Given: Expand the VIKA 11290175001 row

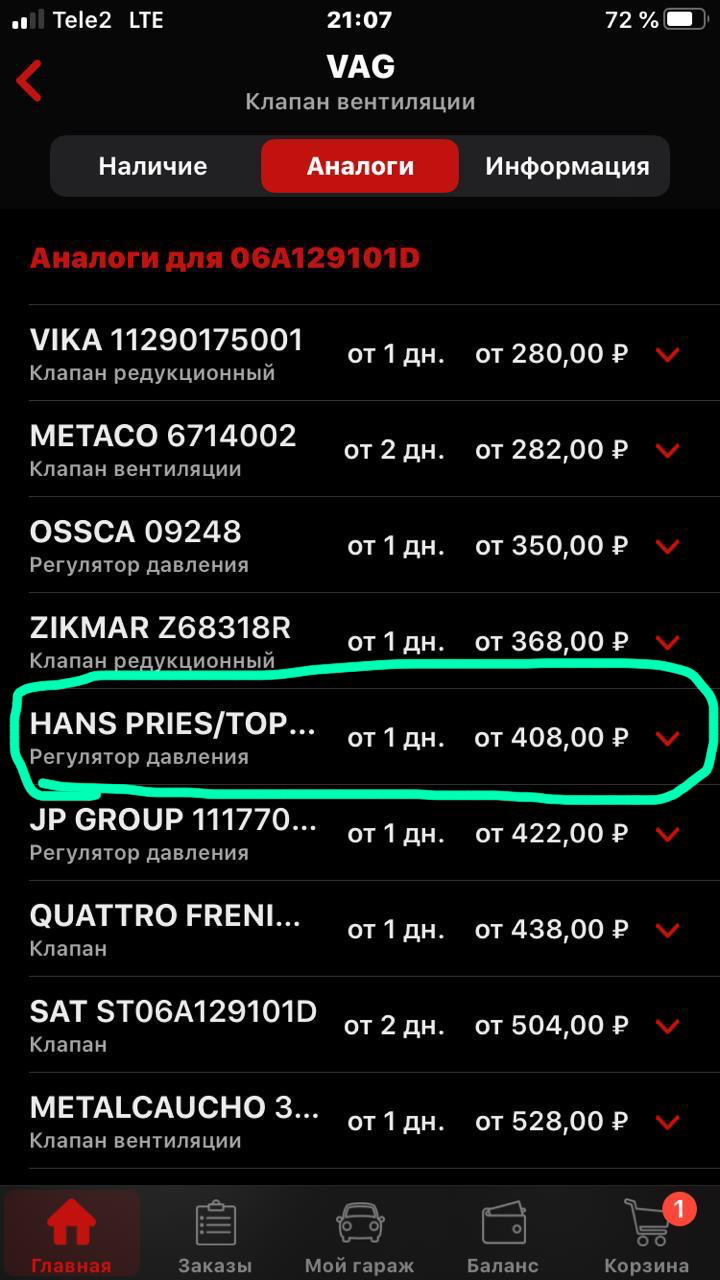Looking at the screenshot, I should 667,354.
